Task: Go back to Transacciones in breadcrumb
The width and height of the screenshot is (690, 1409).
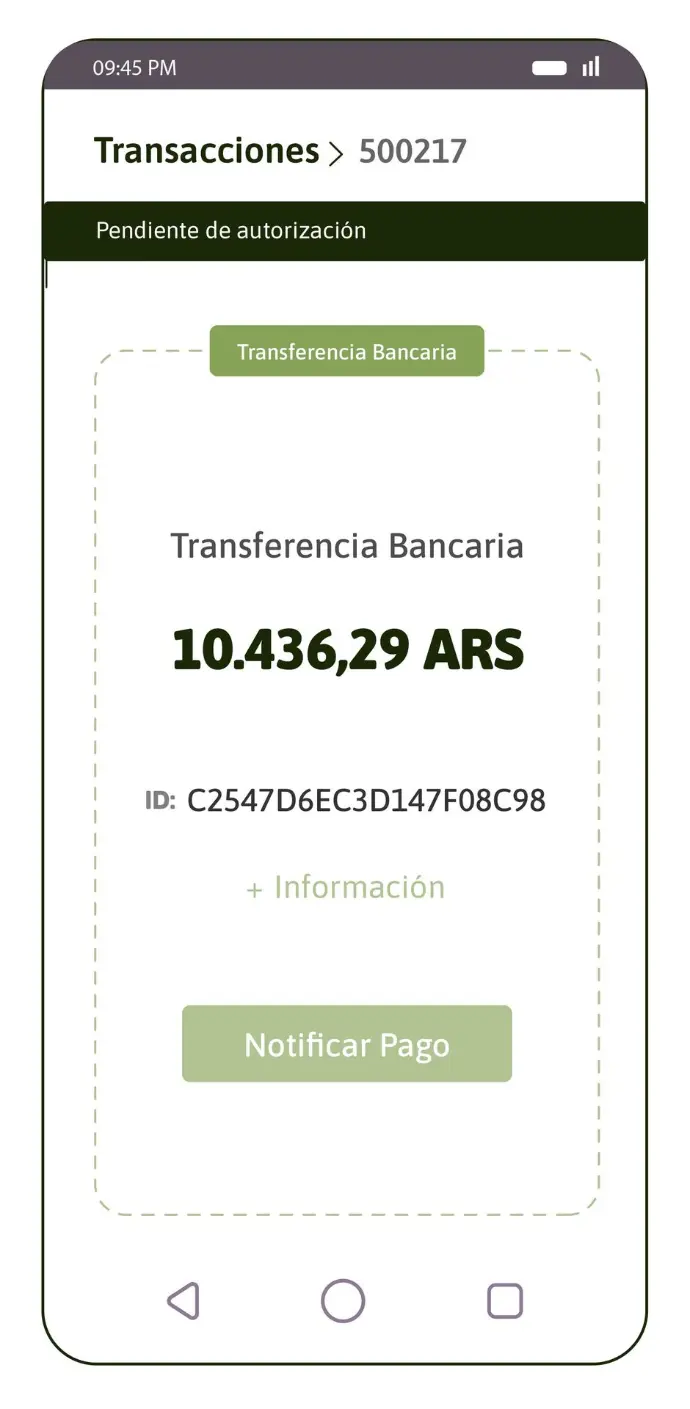Action: point(206,151)
